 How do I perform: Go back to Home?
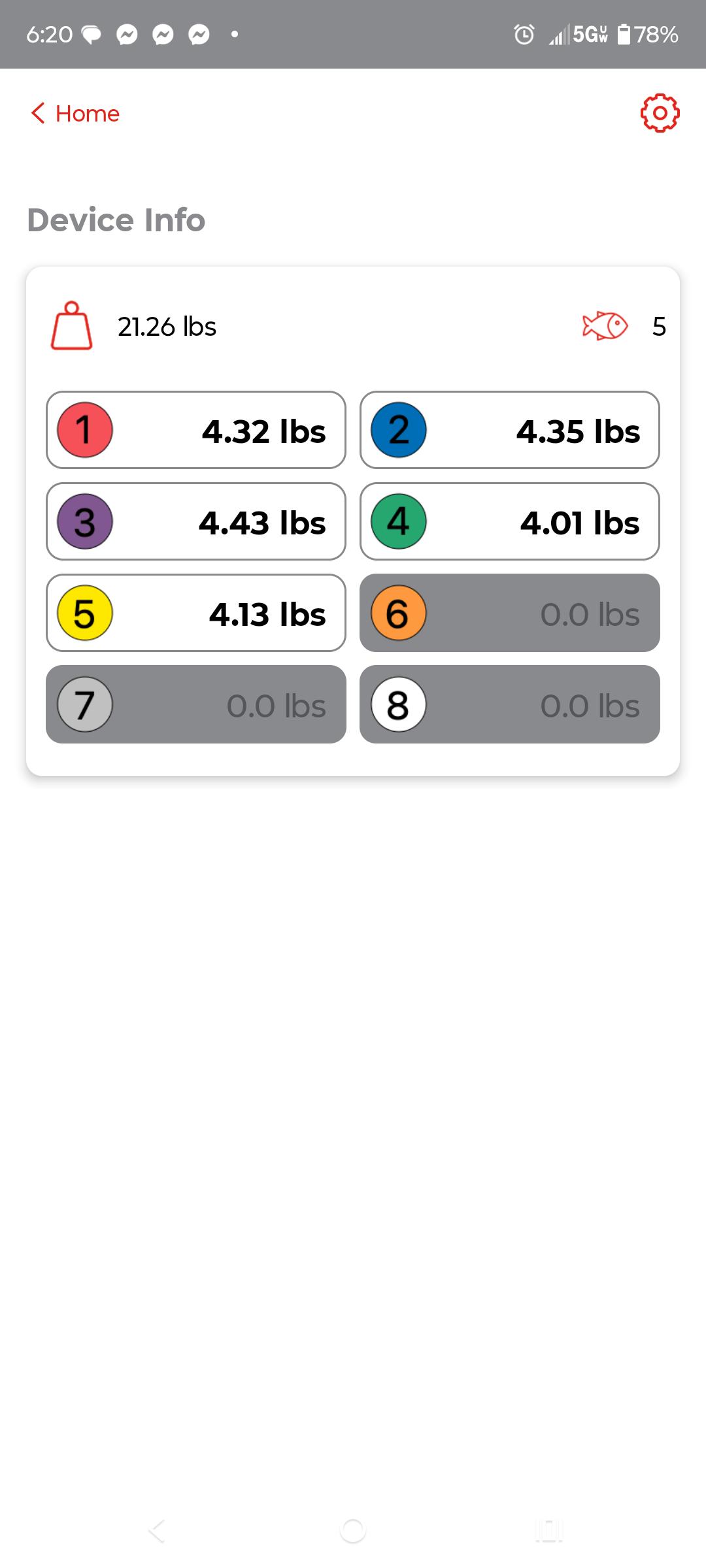tap(75, 114)
